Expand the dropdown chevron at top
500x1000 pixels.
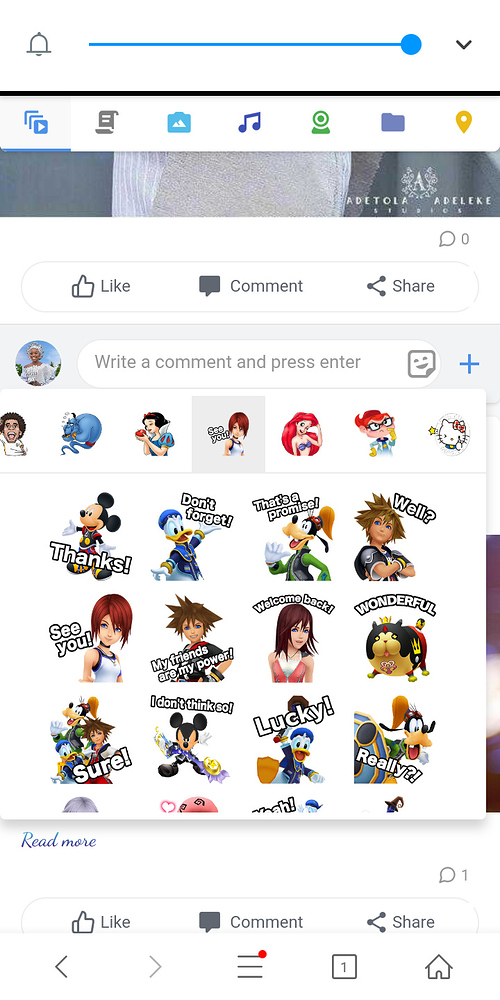(x=464, y=45)
